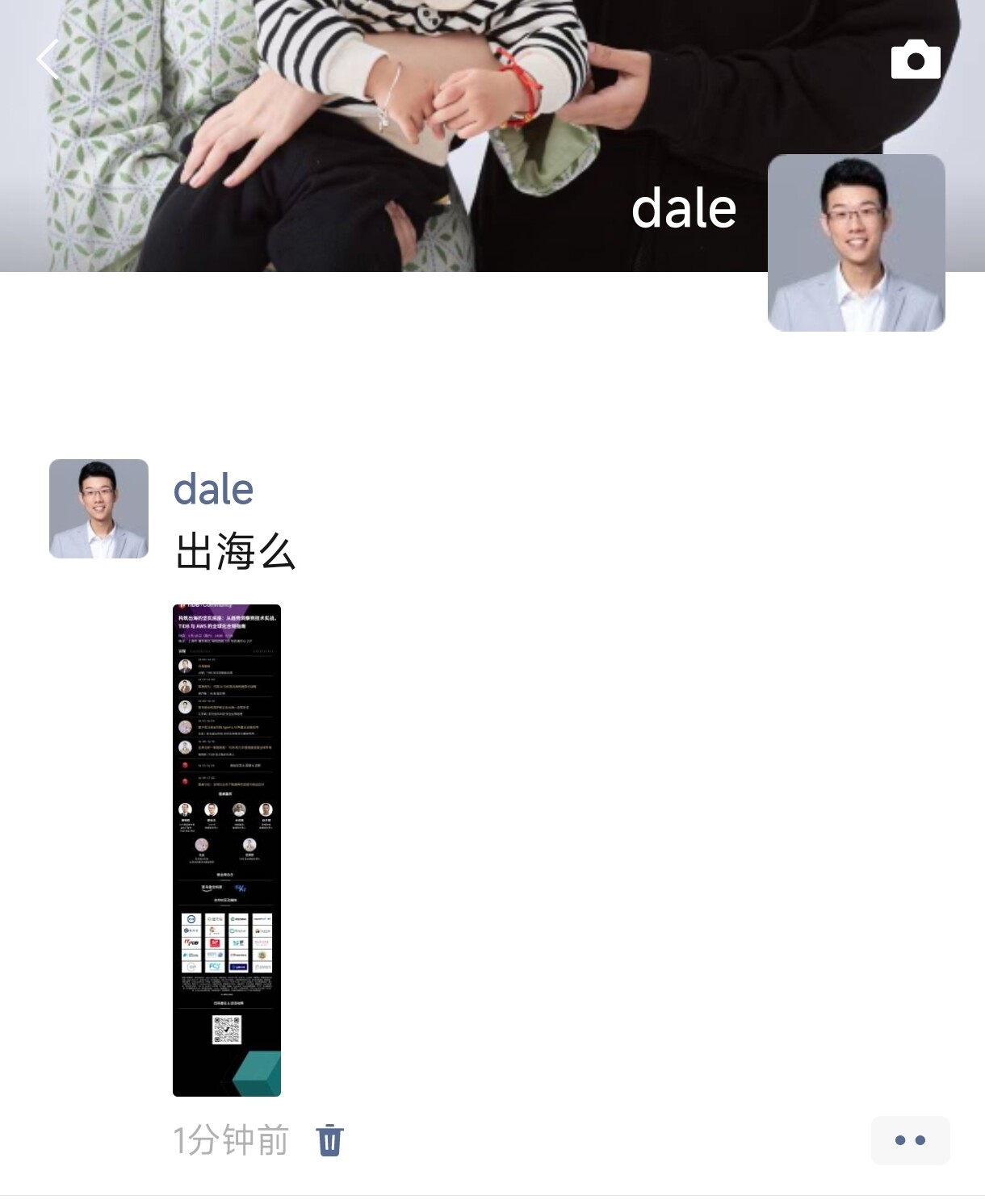Go back using the top-left arrow
The width and height of the screenshot is (985, 1204).
(x=48, y=60)
